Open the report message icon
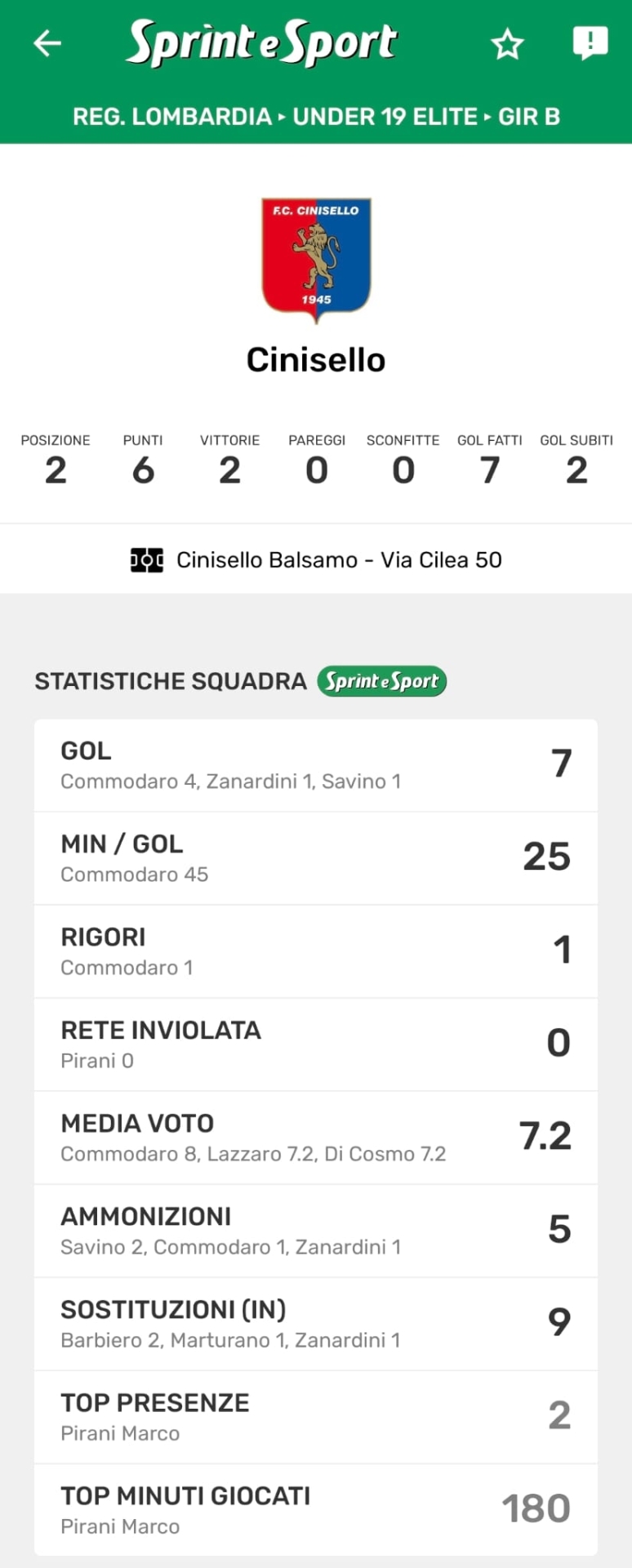This screenshot has height=1568, width=632. click(590, 43)
